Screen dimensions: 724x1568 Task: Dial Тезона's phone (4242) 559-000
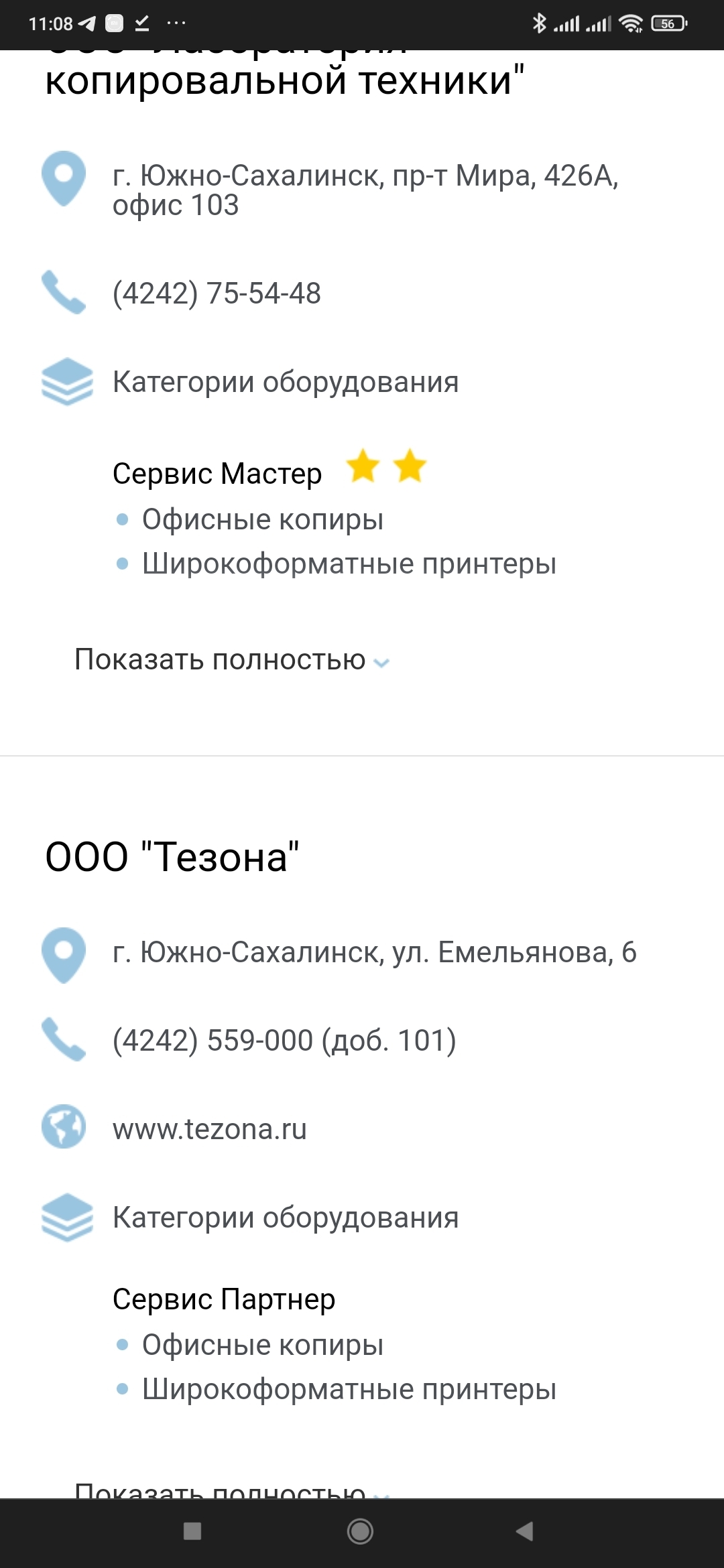click(x=284, y=1041)
